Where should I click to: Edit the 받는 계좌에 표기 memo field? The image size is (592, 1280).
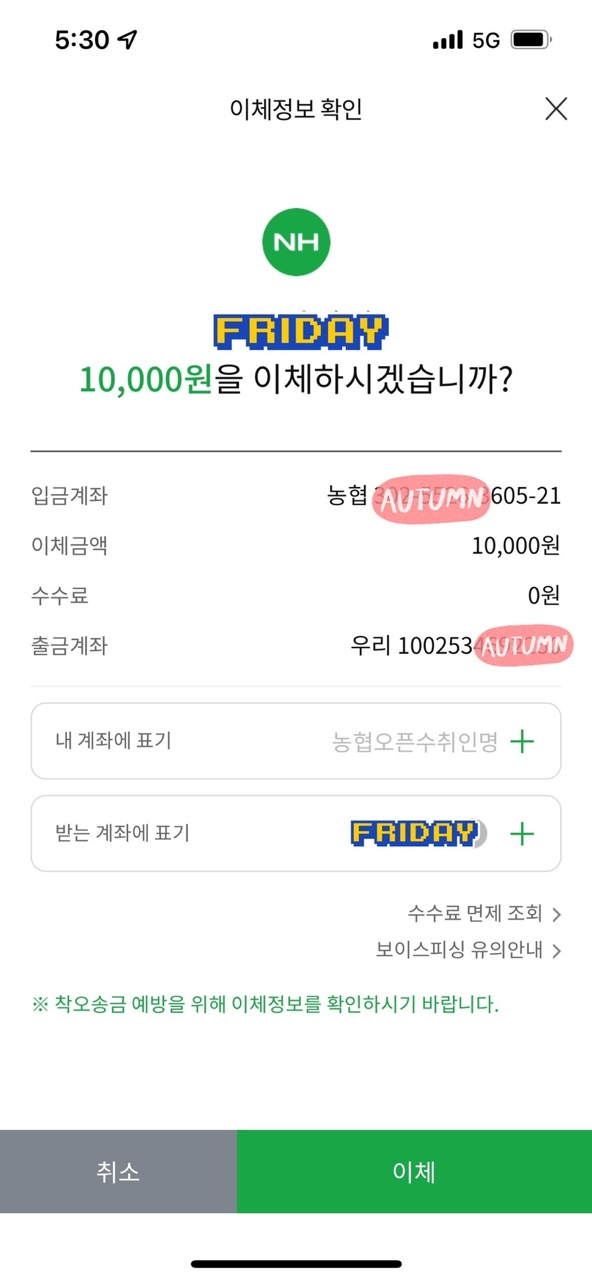(296, 833)
